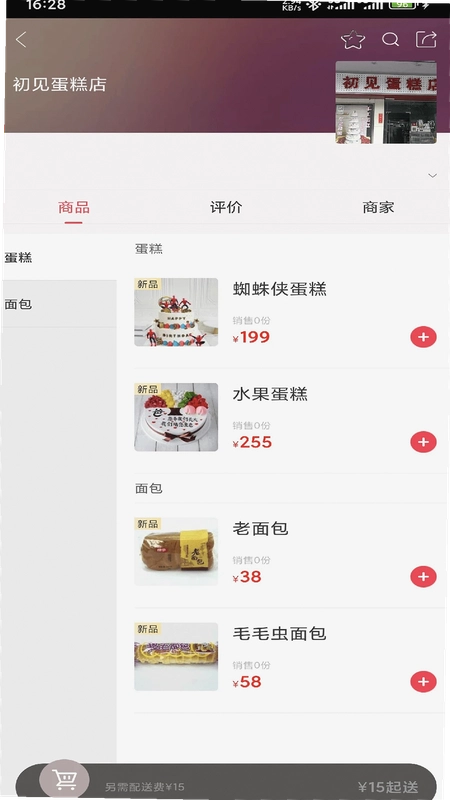The image size is (450, 800).
Task: Share this shop page
Action: pos(426,39)
